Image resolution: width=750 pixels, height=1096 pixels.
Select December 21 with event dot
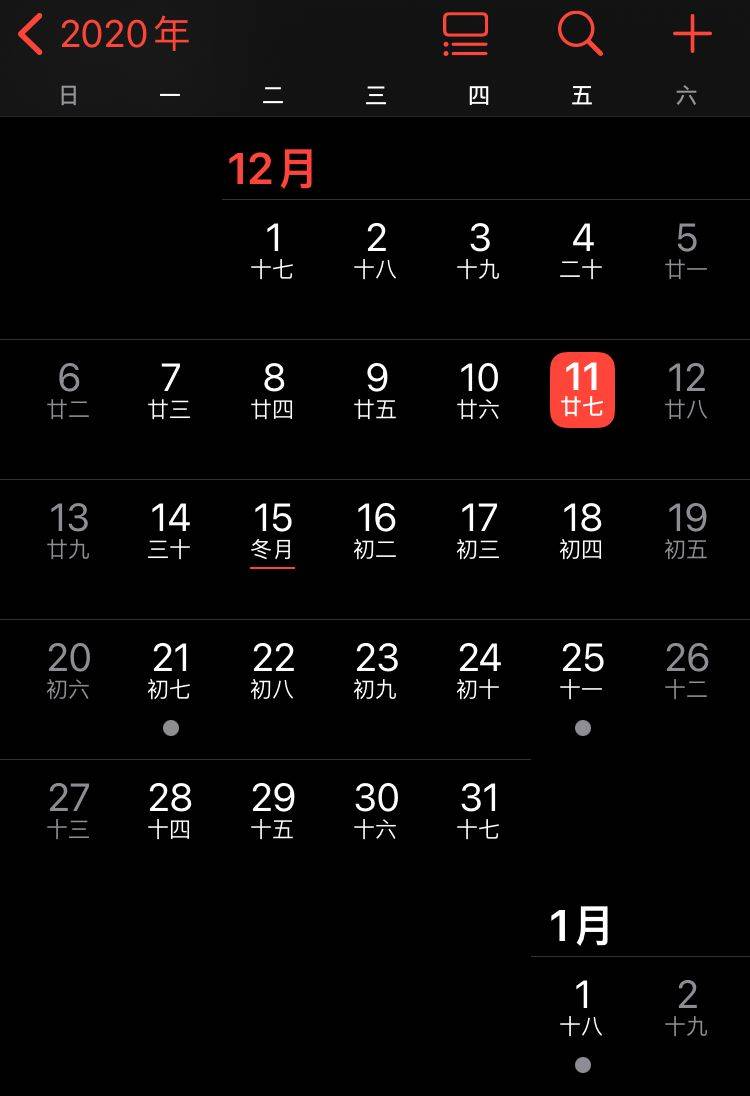pyautogui.click(x=170, y=670)
